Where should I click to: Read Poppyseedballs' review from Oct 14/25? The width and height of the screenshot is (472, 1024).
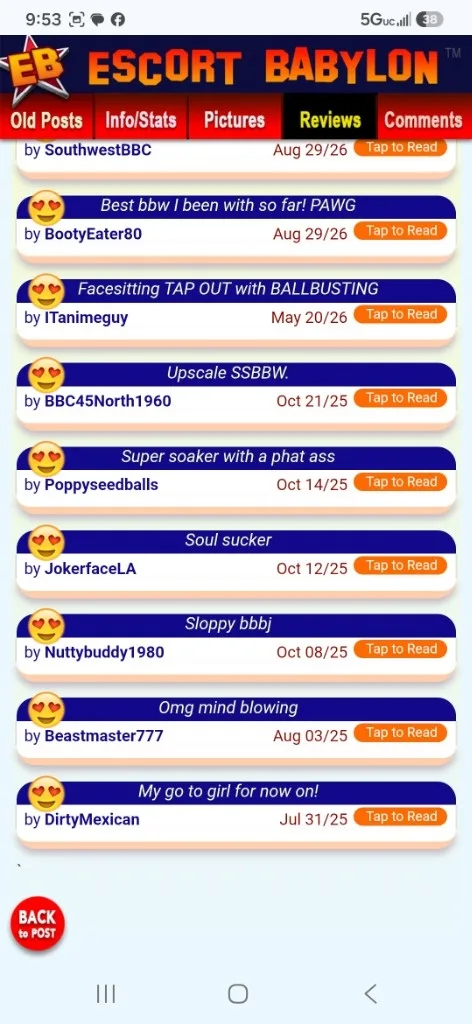(x=400, y=481)
